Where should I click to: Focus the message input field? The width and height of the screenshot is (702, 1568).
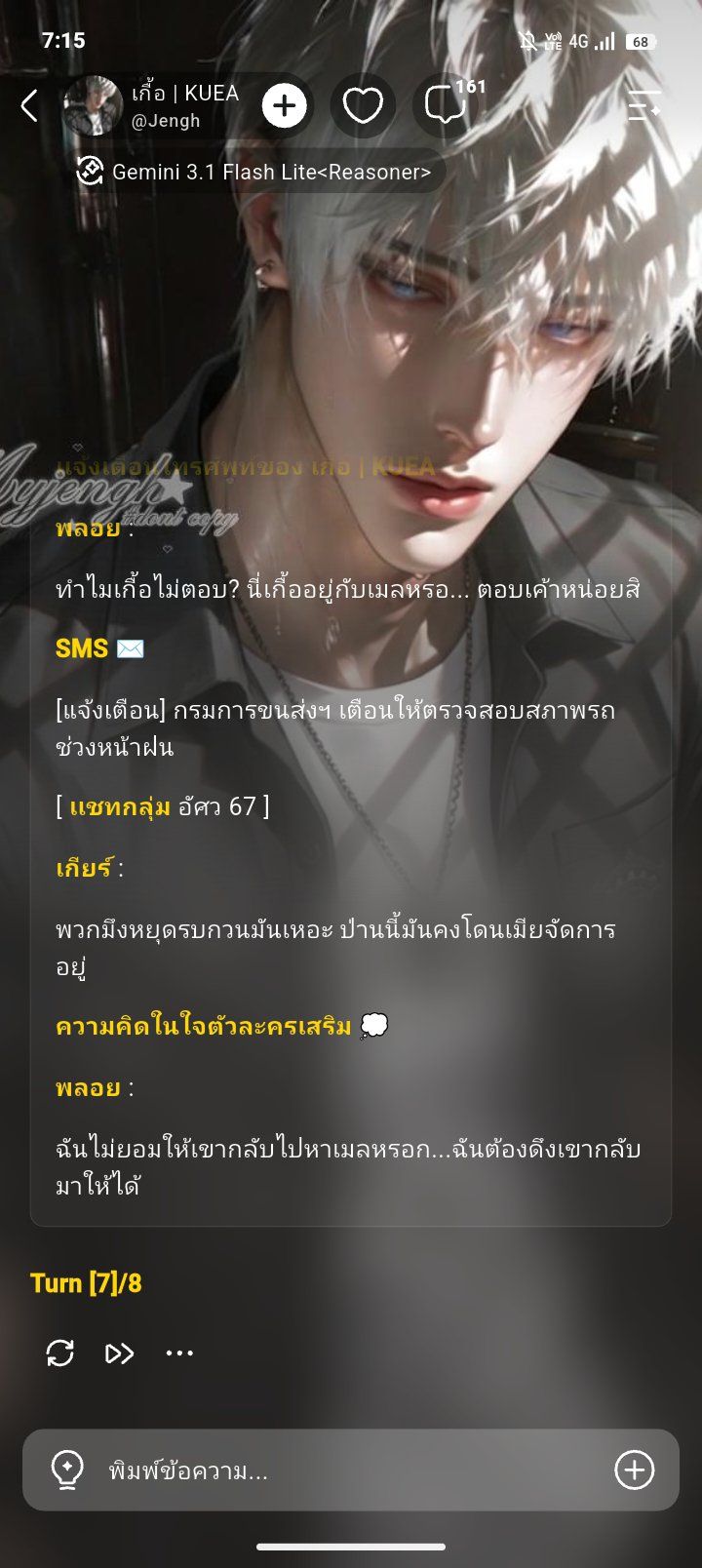351,1470
